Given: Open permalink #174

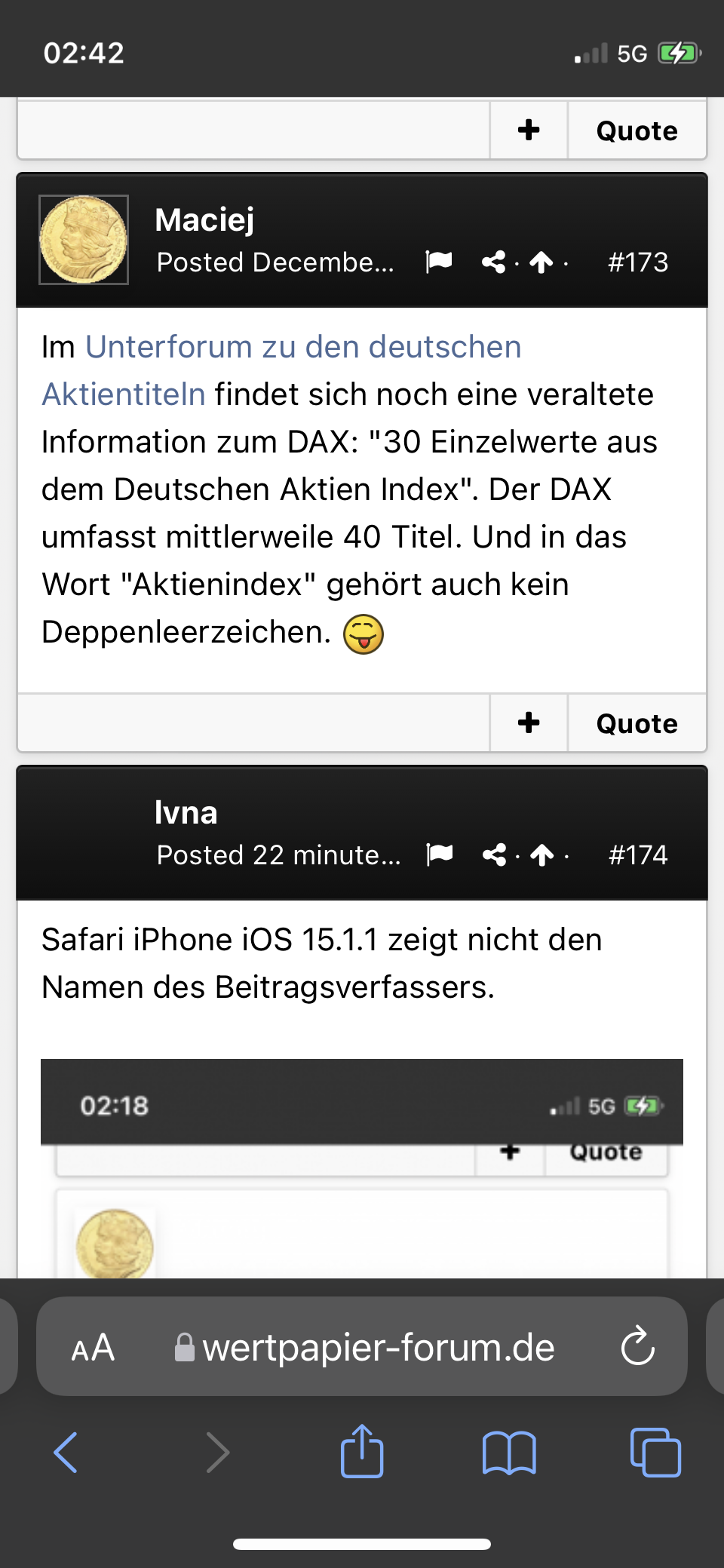Looking at the screenshot, I should pyautogui.click(x=638, y=855).
